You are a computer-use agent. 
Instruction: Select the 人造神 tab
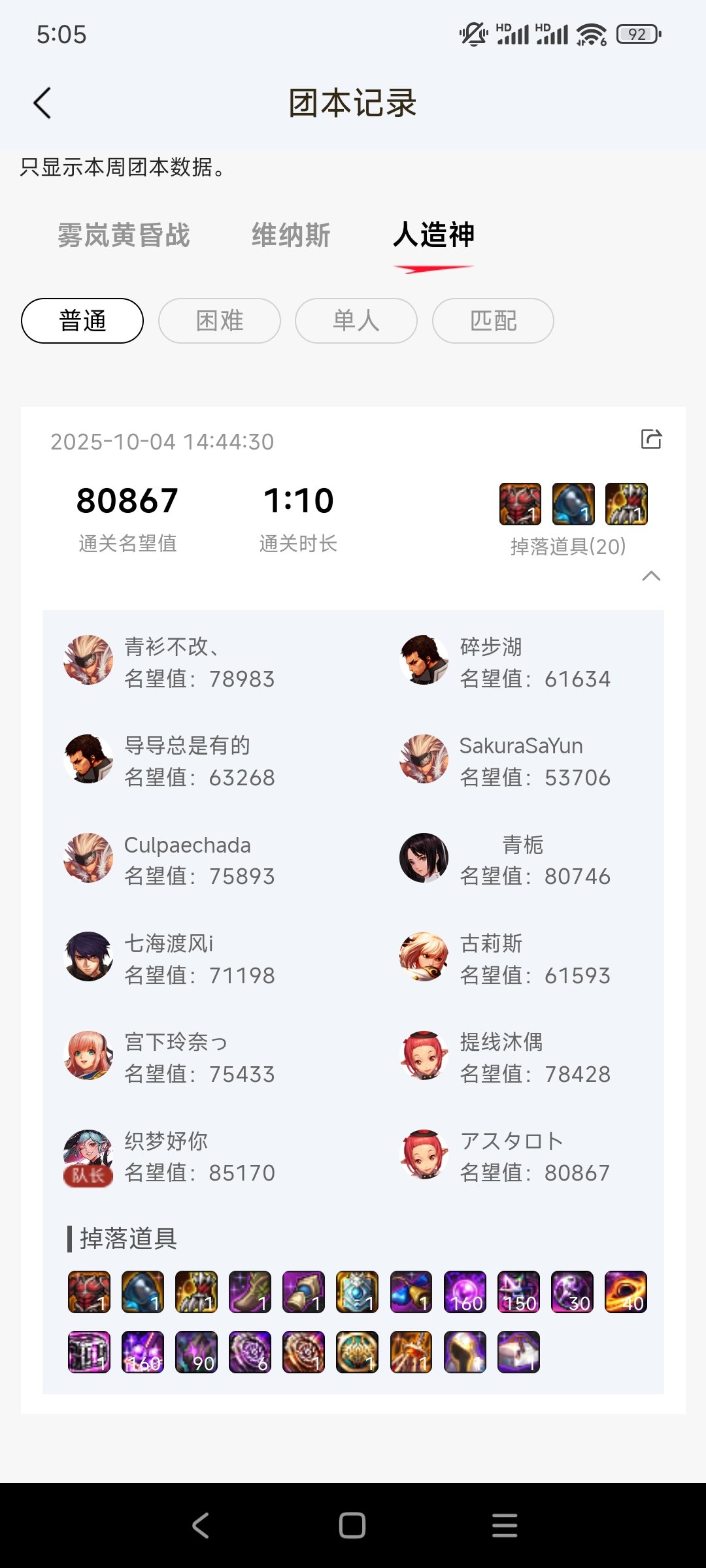(433, 235)
